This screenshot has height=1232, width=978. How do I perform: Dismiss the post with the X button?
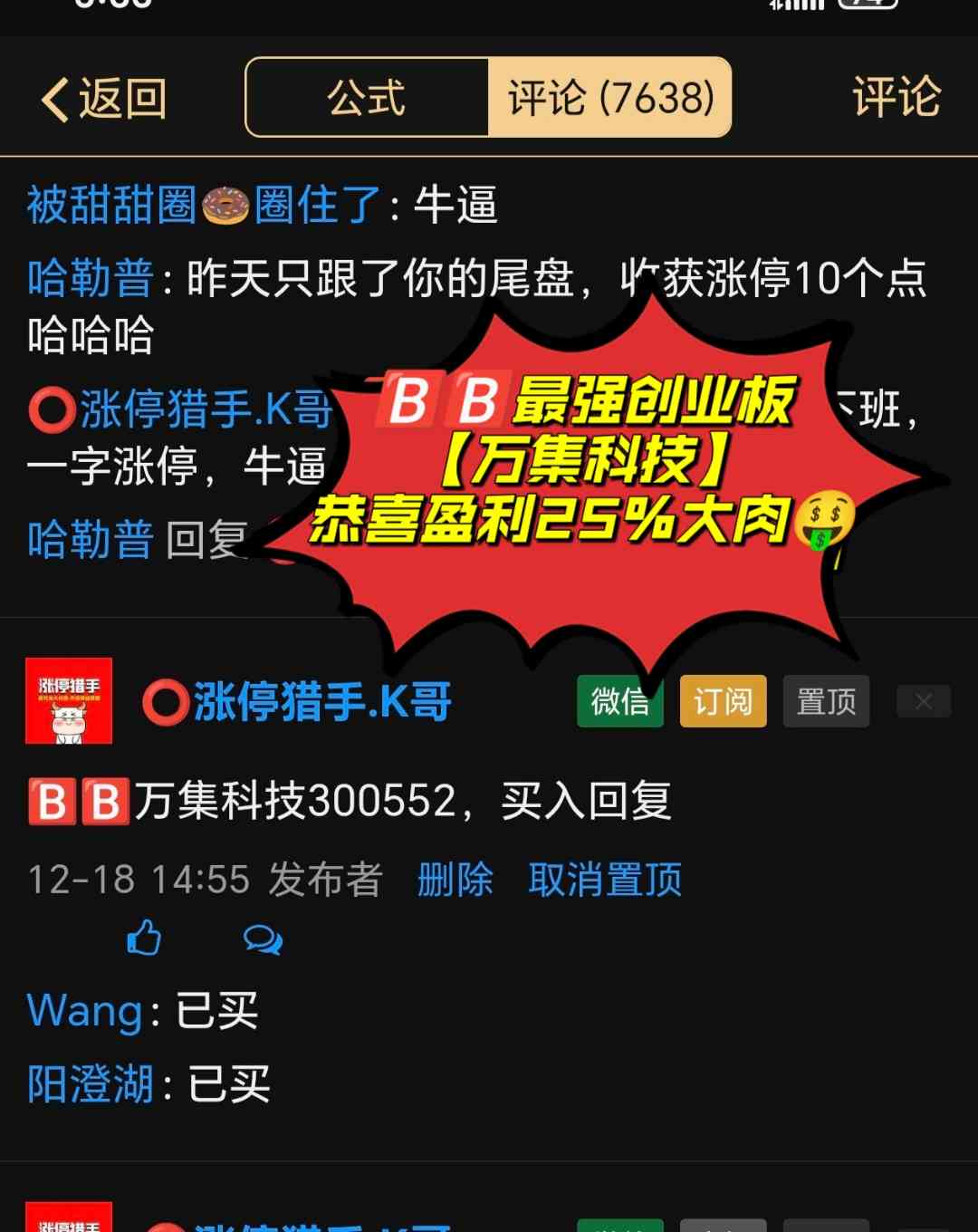pyautogui.click(x=923, y=701)
